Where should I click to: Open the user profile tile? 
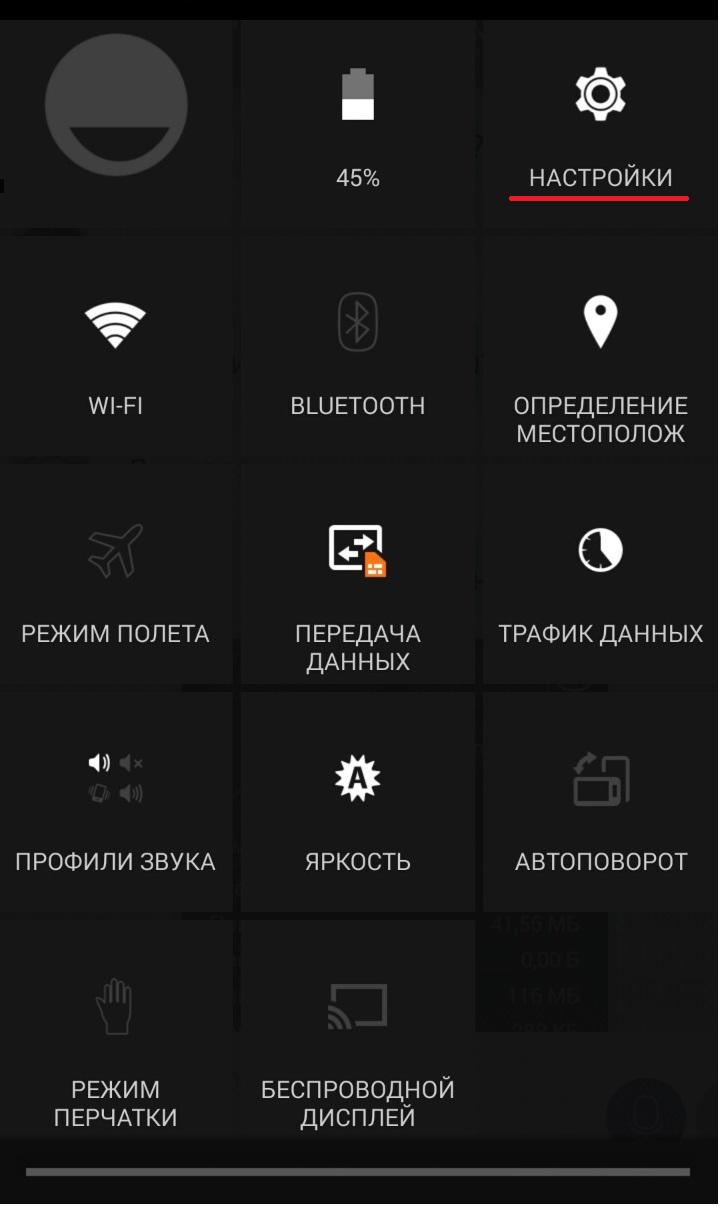click(116, 106)
